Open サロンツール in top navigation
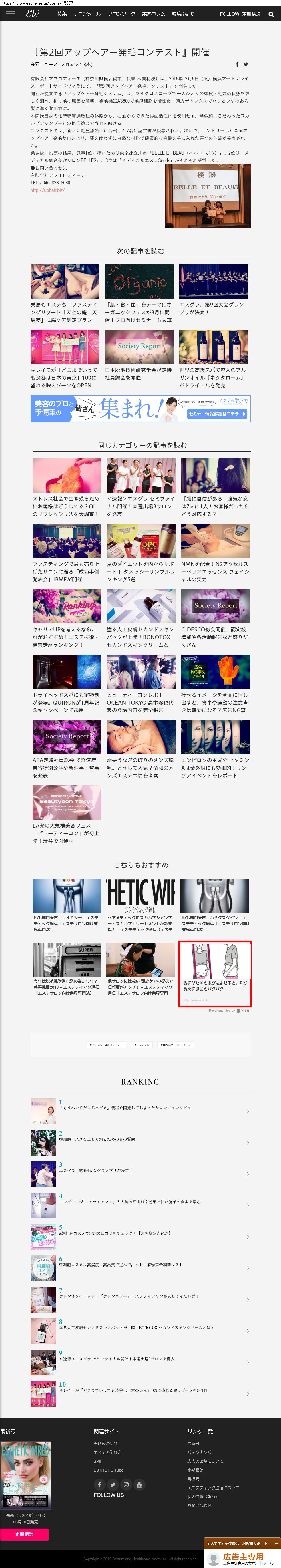This screenshot has width=281, height=1568. (x=87, y=13)
